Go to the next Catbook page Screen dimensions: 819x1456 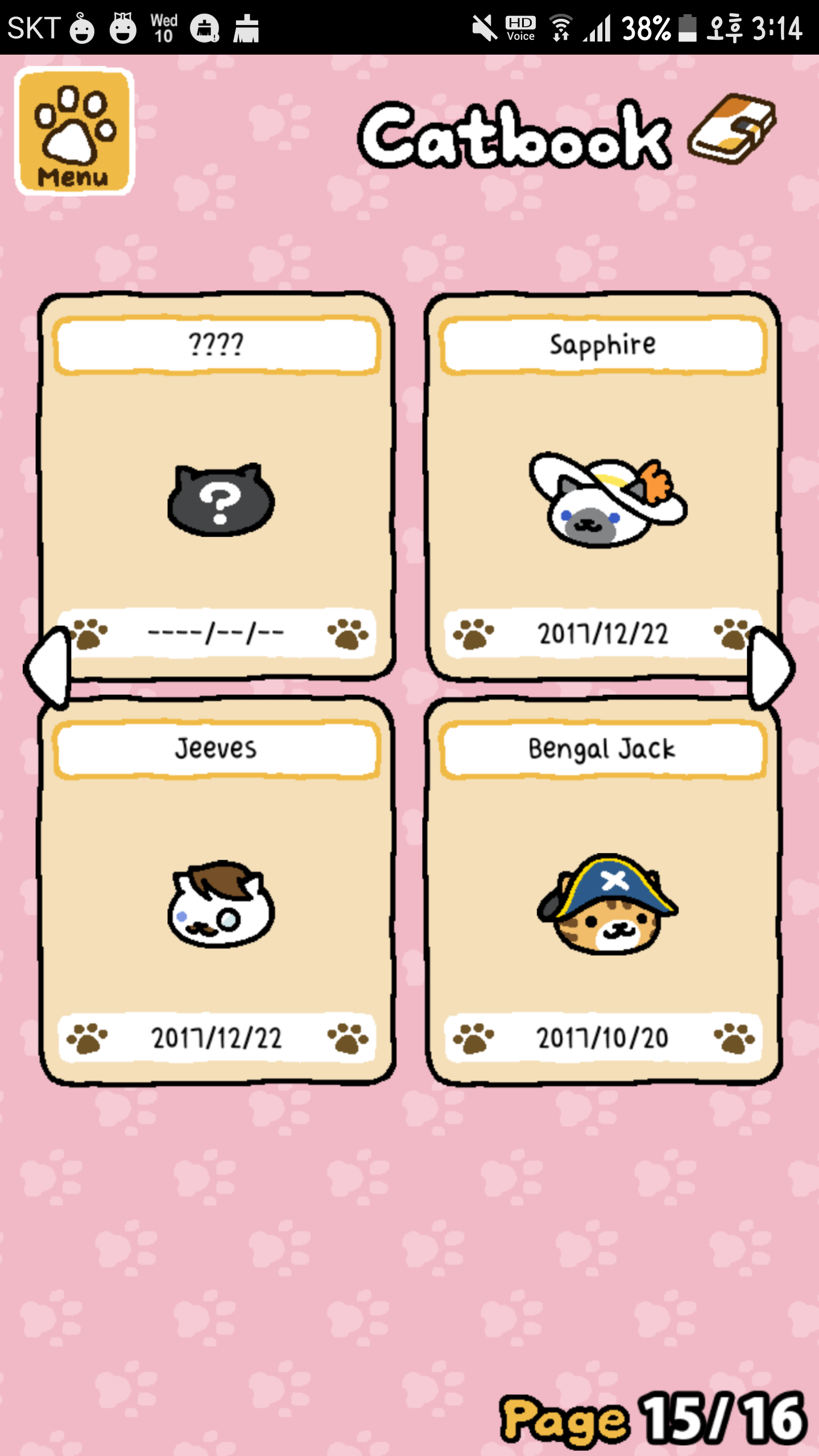click(x=771, y=667)
